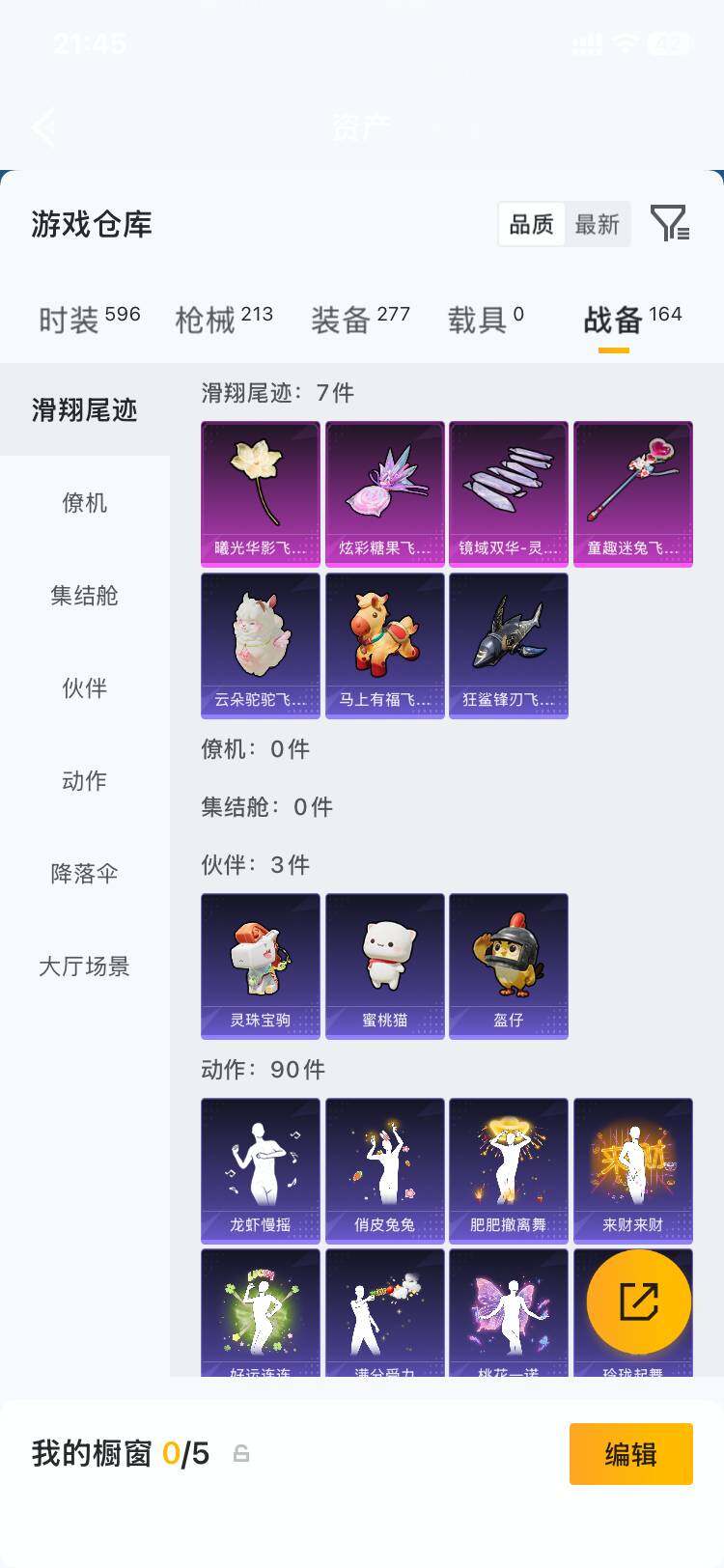Go back with the top-left arrow
724x1568 pixels.
(44, 126)
